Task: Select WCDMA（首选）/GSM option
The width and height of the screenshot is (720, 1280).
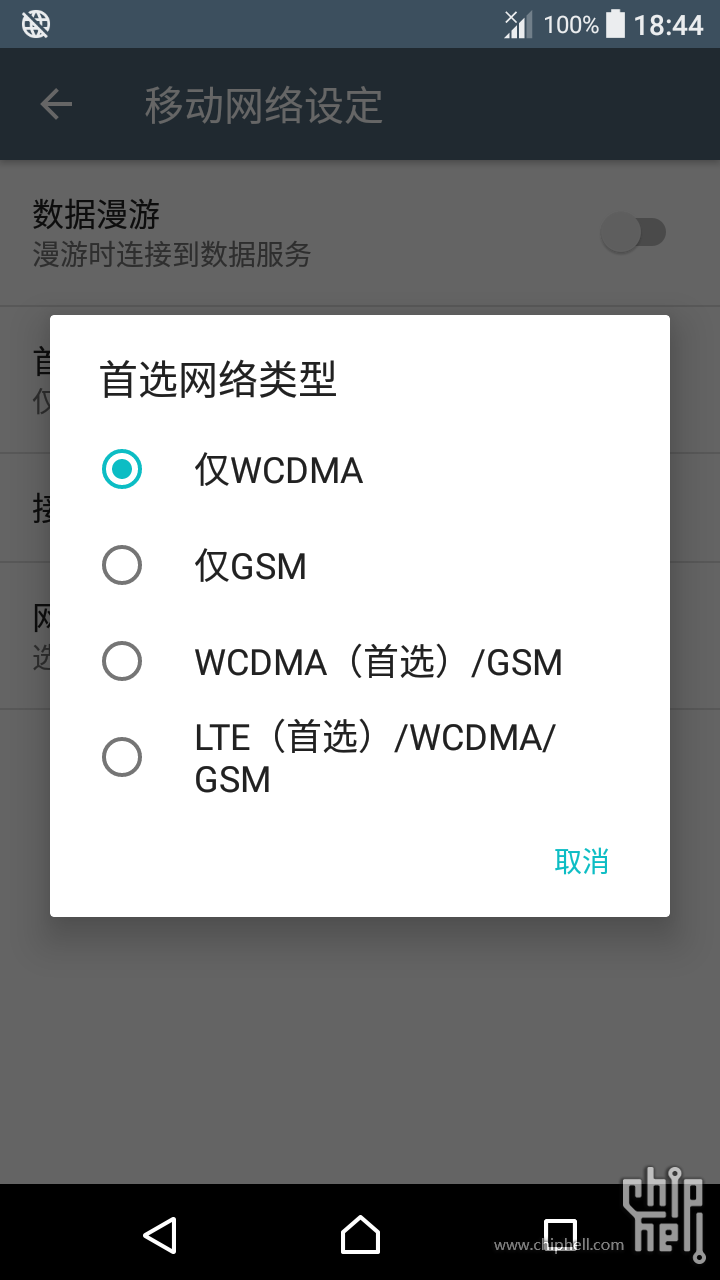Action: pyautogui.click(x=360, y=661)
